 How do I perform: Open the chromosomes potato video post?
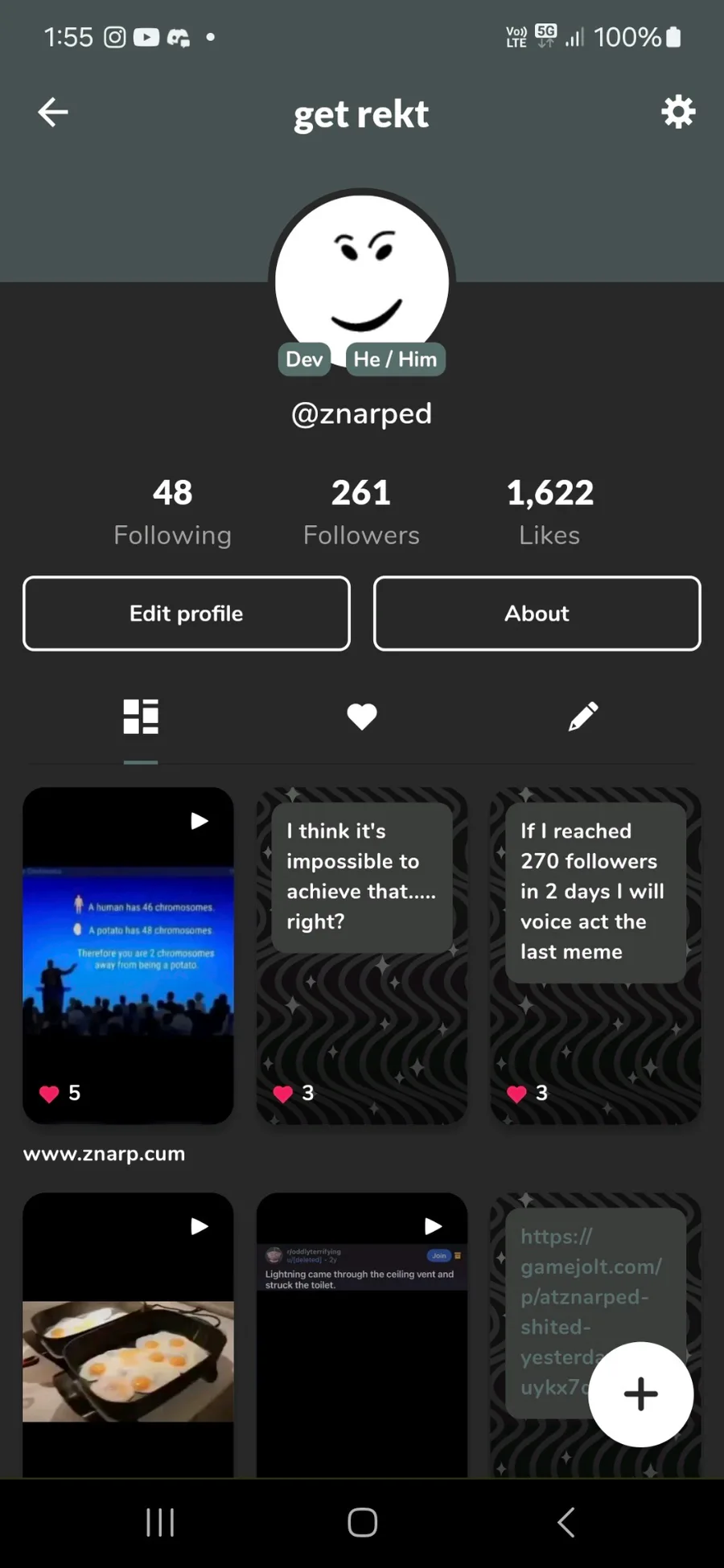(128, 955)
